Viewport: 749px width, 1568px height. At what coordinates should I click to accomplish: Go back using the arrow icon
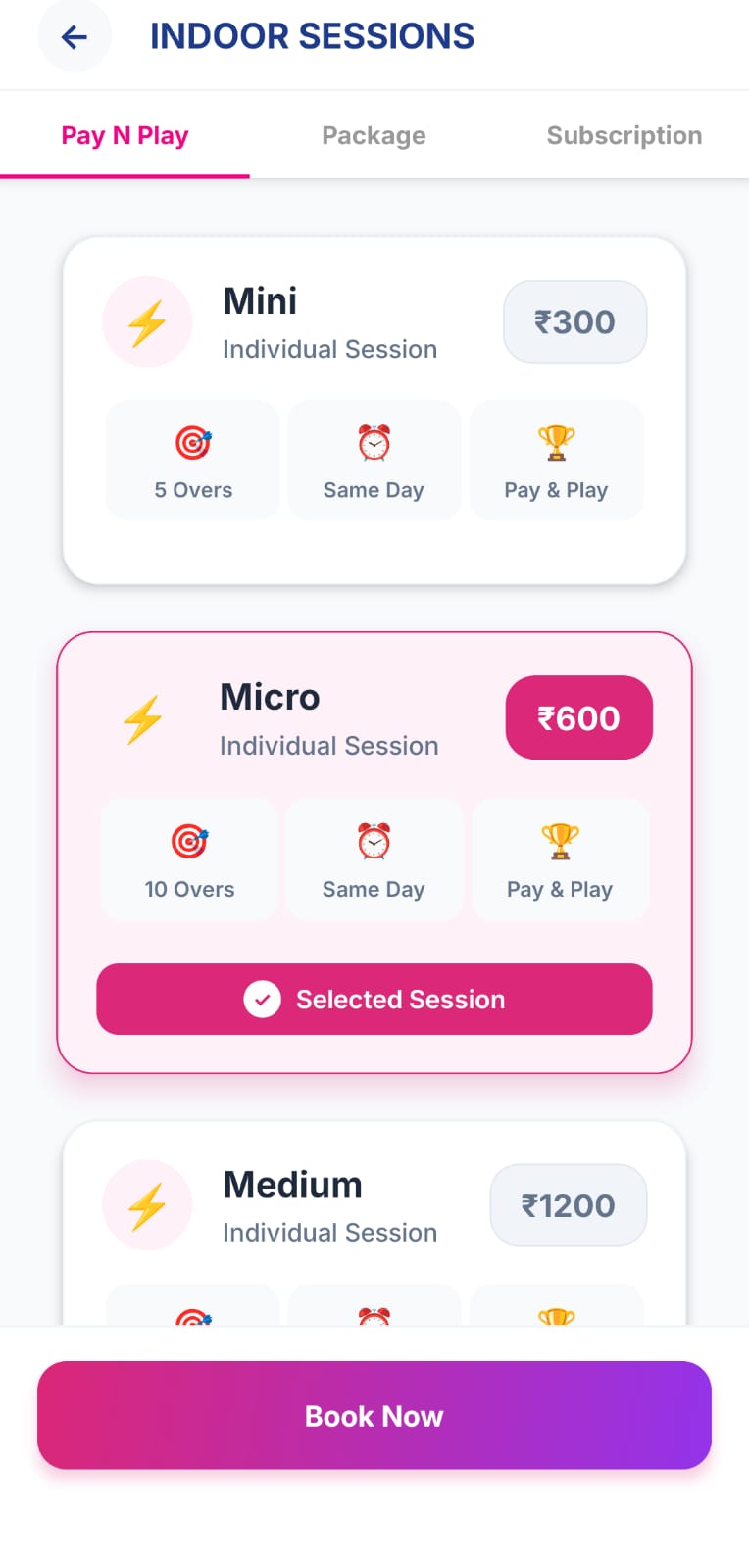click(75, 37)
